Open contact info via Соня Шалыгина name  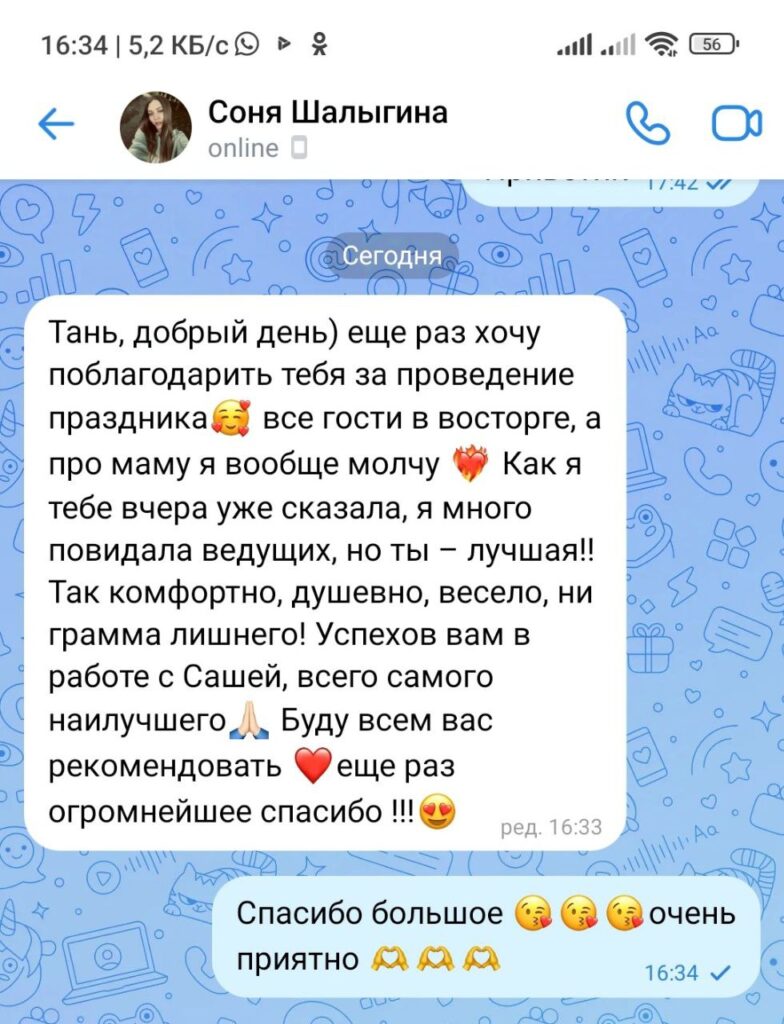[328, 113]
